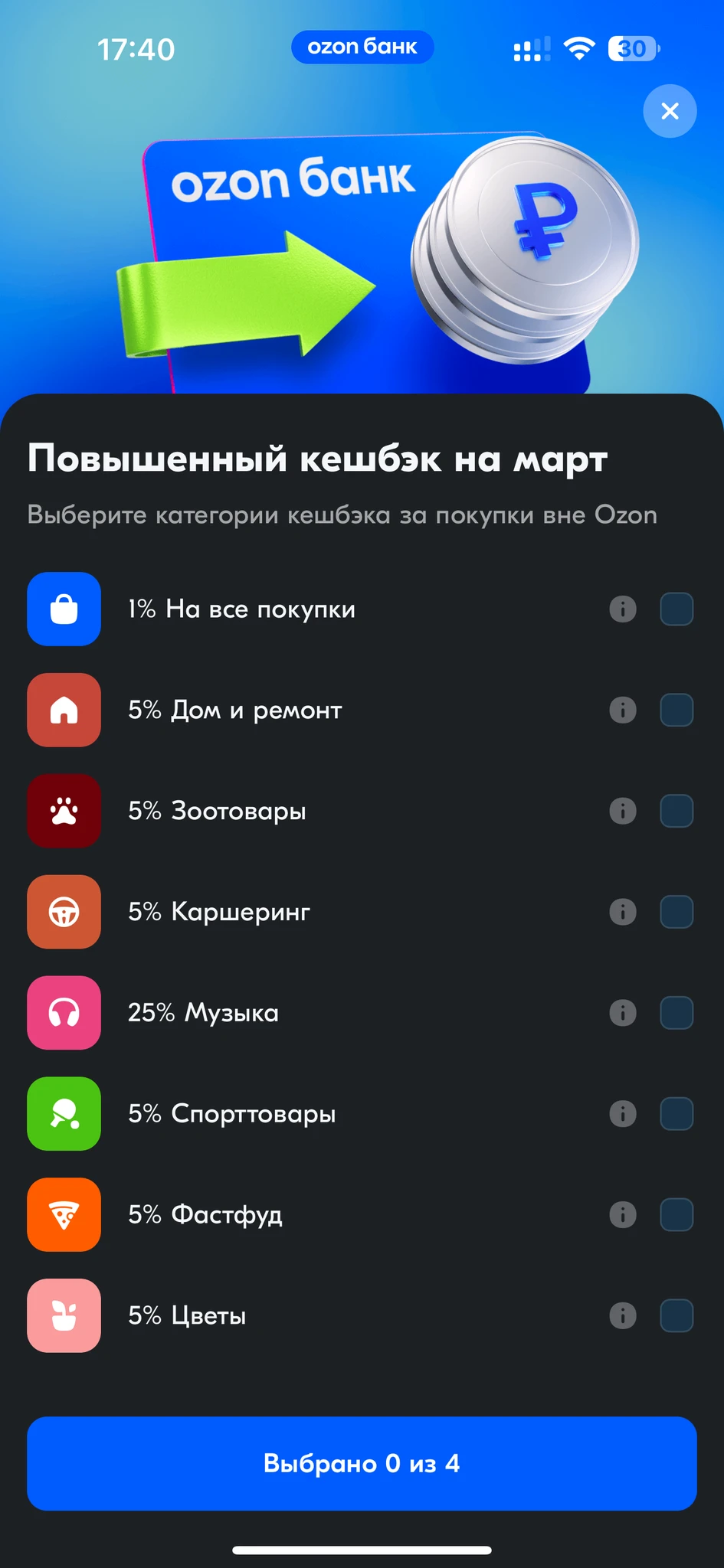The image size is (724, 1568).
Task: View details icon for 'Зоотовары'
Action: point(623,811)
